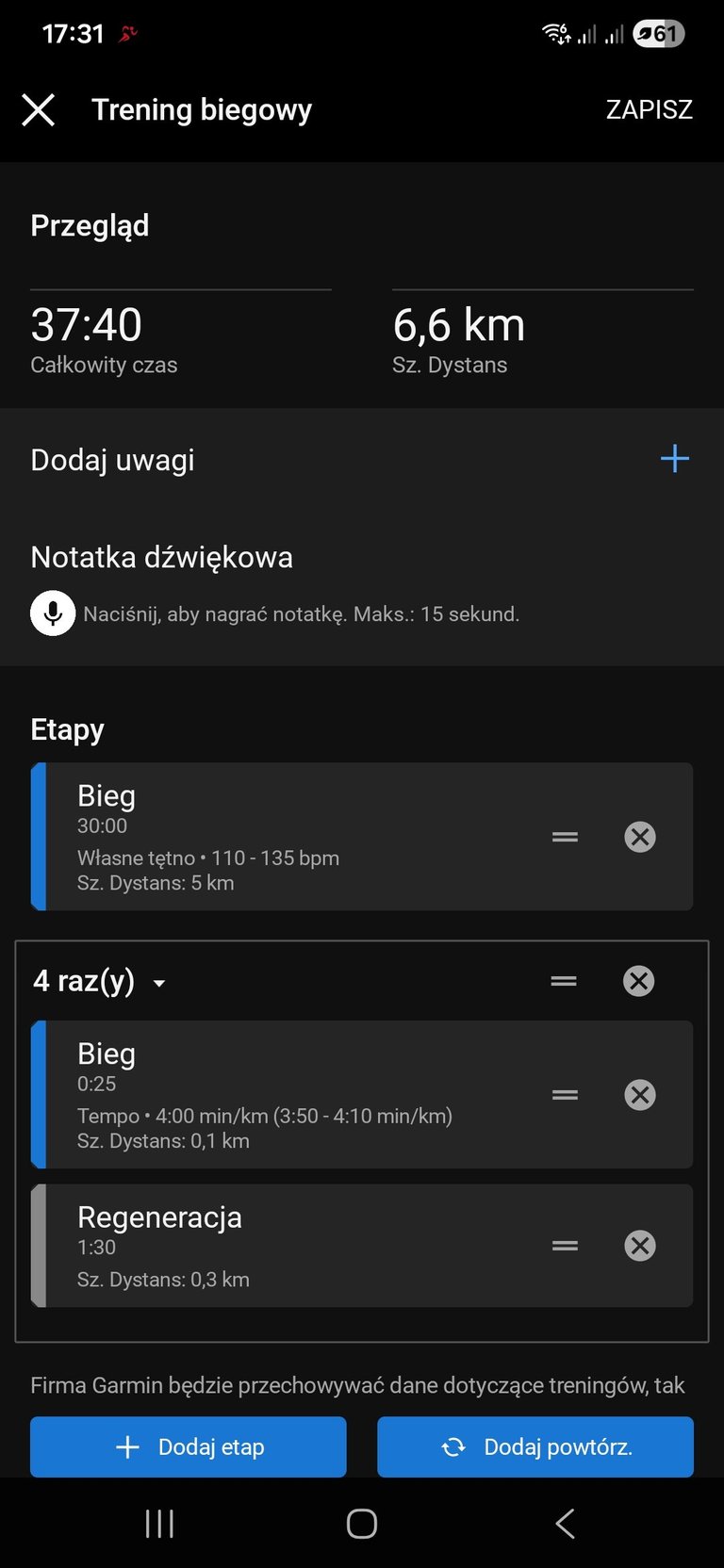Go back using the system back button
Image resolution: width=724 pixels, height=1568 pixels.
[565, 1524]
